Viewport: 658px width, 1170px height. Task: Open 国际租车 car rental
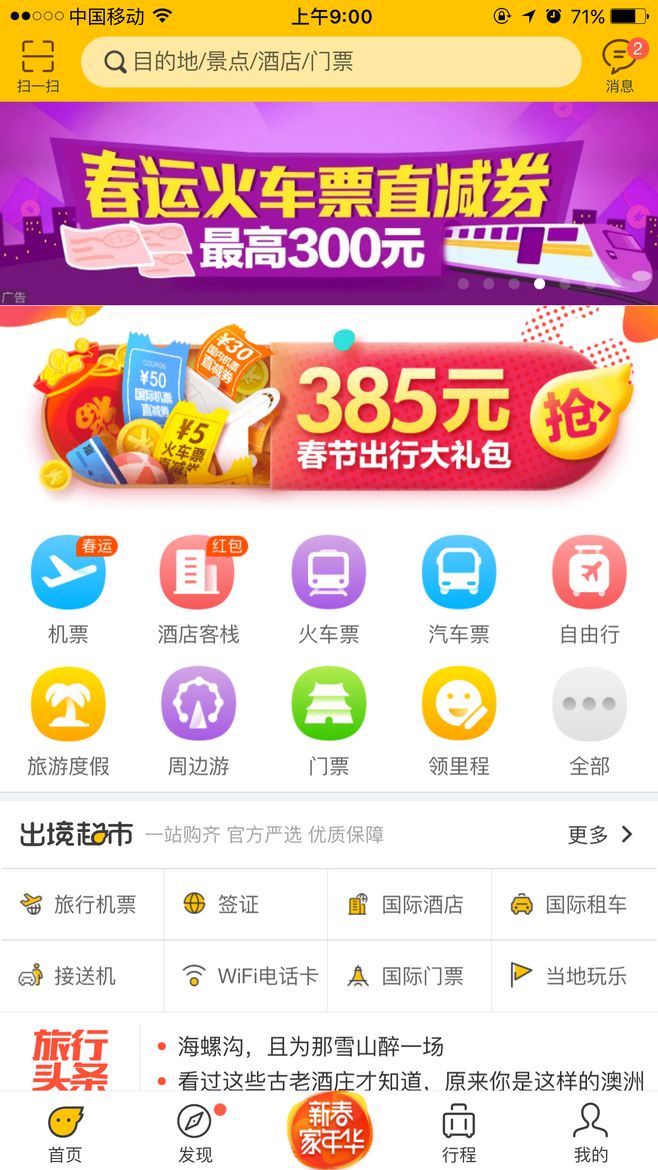pyautogui.click(x=574, y=904)
